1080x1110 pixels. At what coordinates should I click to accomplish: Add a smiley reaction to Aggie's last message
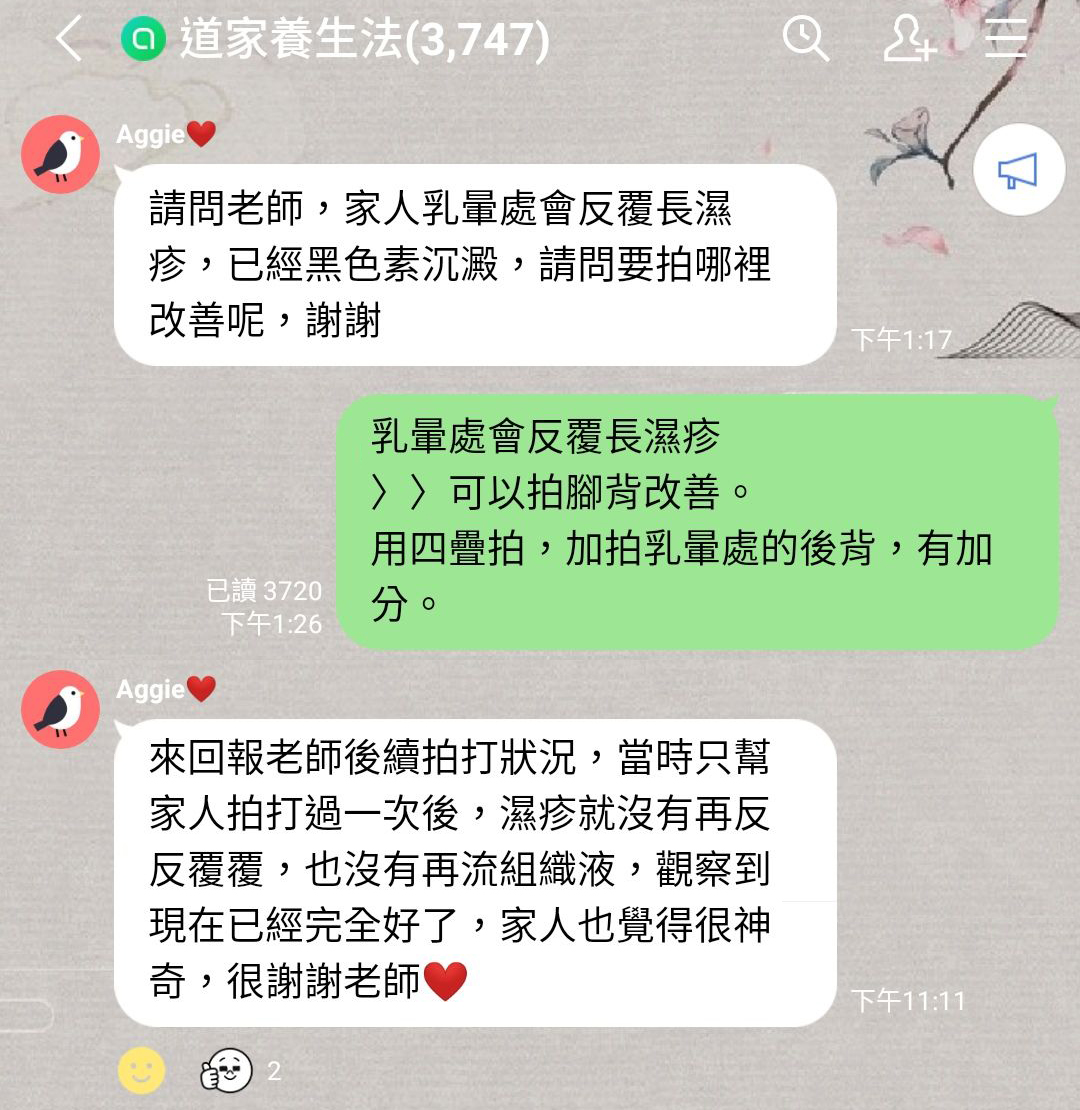(x=141, y=1070)
